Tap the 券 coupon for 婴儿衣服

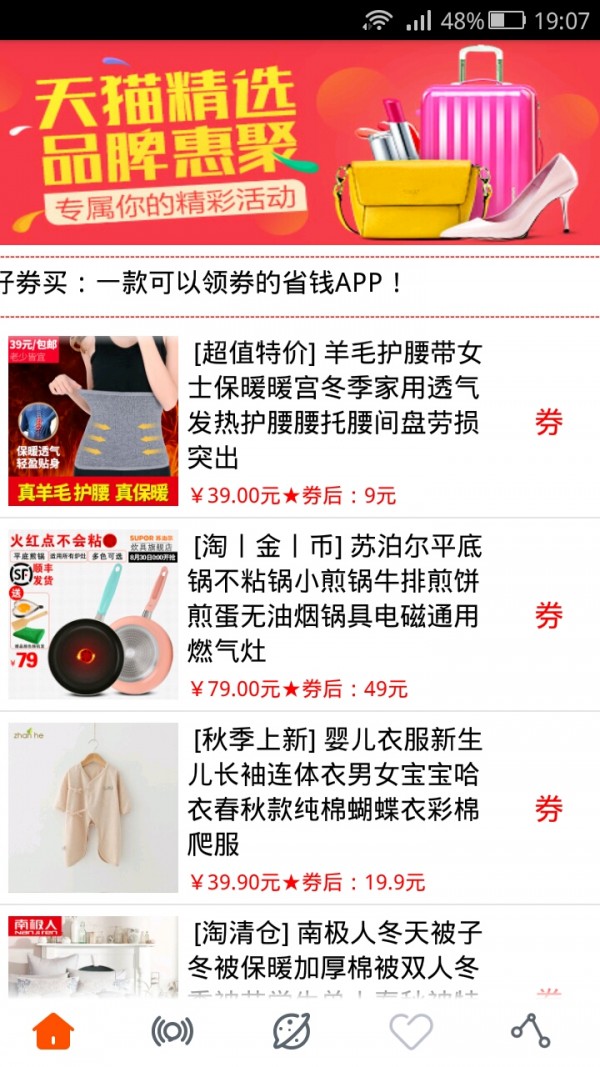548,809
